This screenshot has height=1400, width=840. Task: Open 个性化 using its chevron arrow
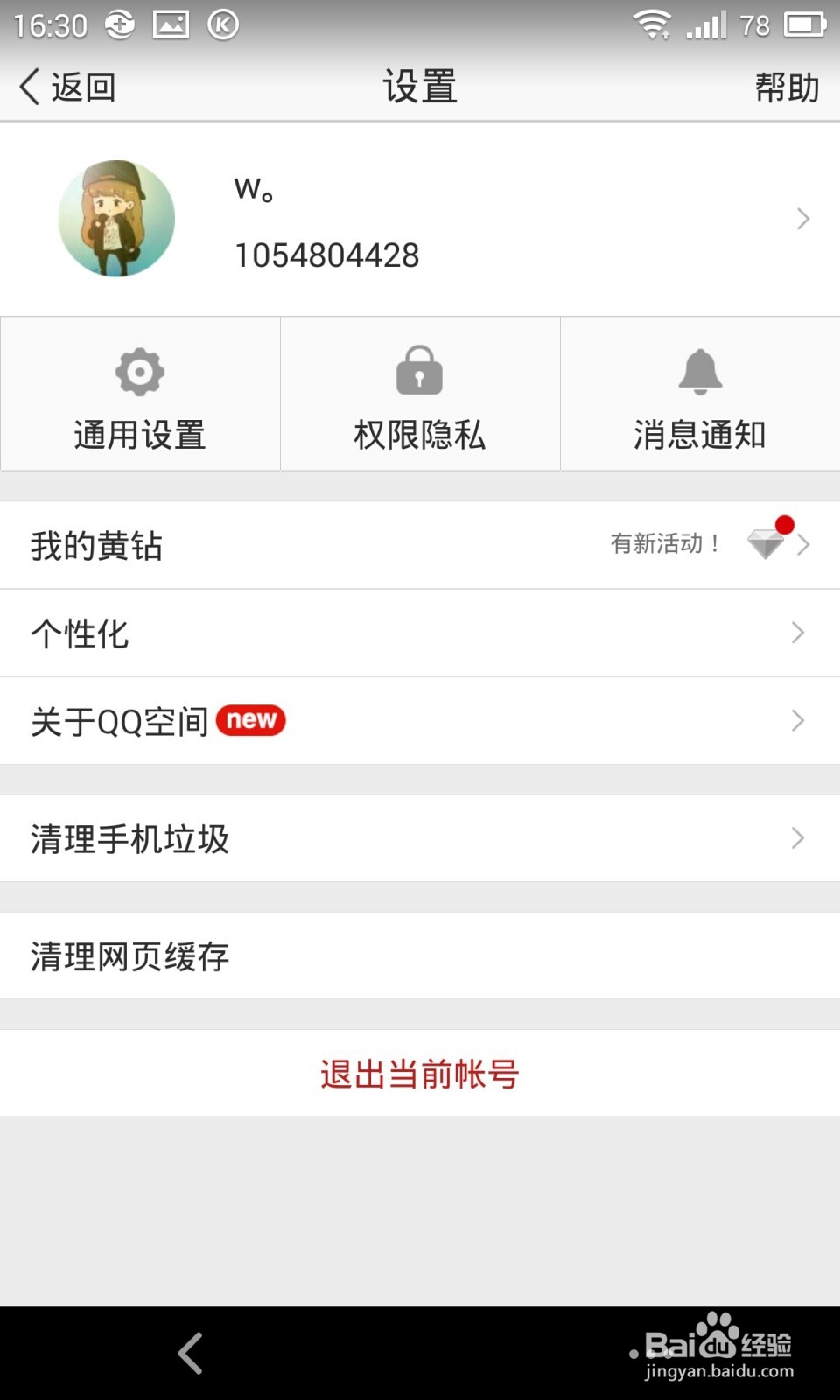coord(797,633)
